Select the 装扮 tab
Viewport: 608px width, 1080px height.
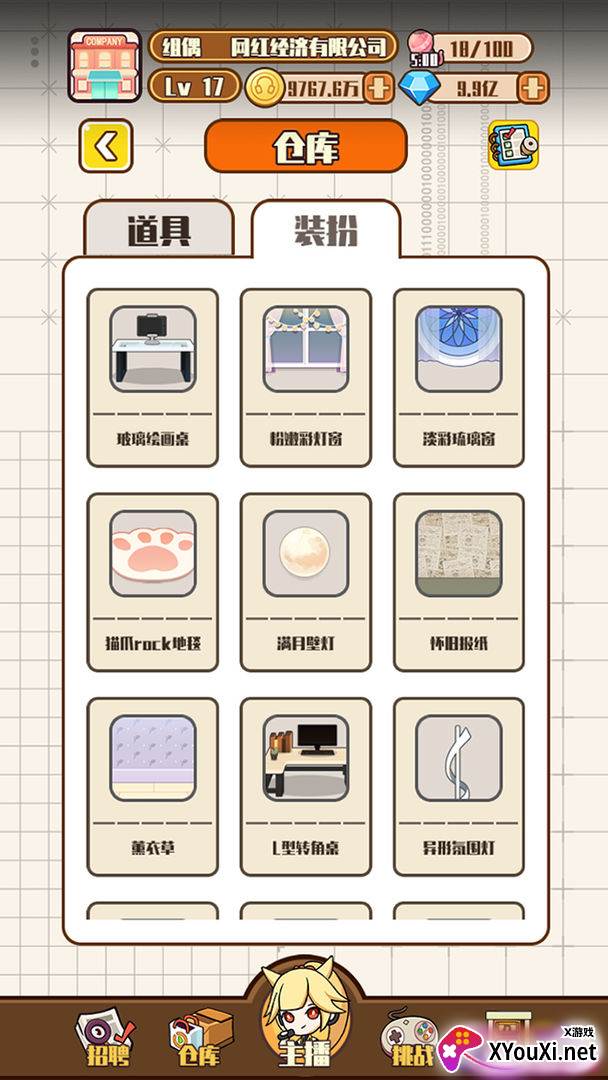click(326, 230)
